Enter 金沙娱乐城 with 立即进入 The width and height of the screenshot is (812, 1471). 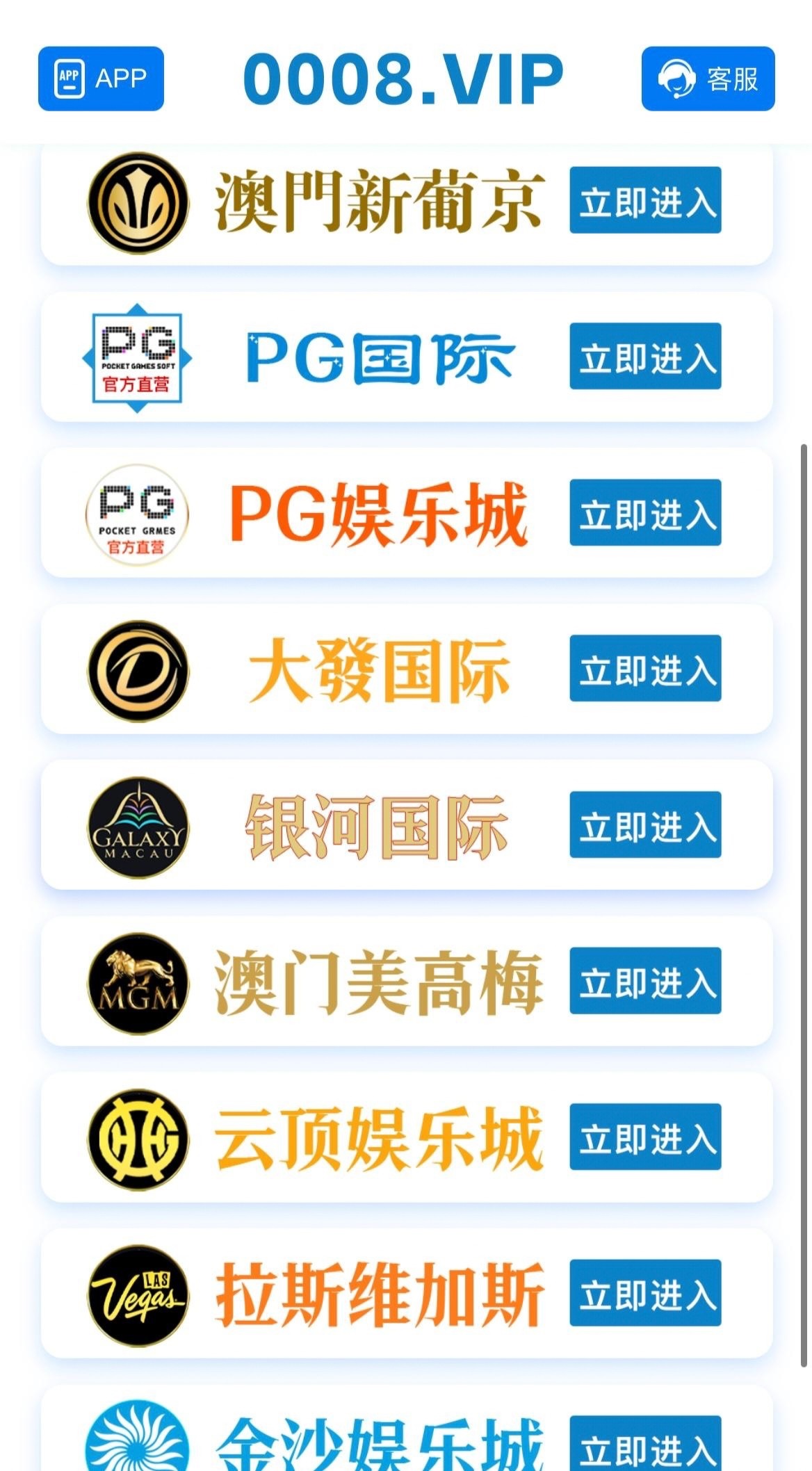[645, 1446]
